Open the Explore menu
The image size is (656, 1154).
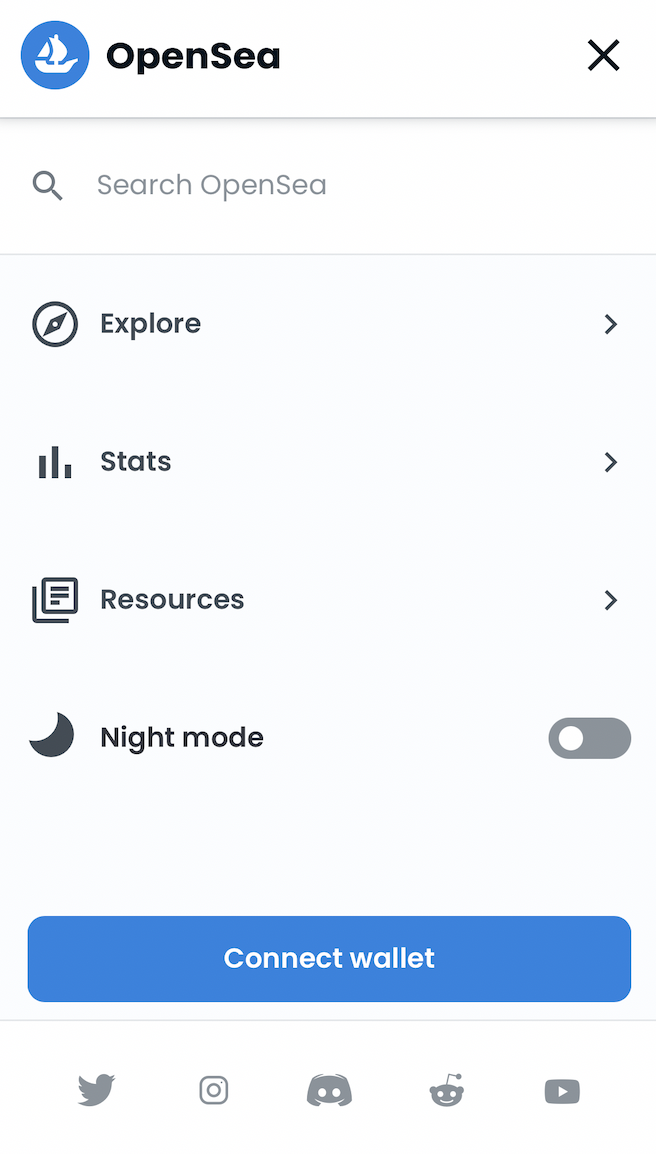coord(328,324)
